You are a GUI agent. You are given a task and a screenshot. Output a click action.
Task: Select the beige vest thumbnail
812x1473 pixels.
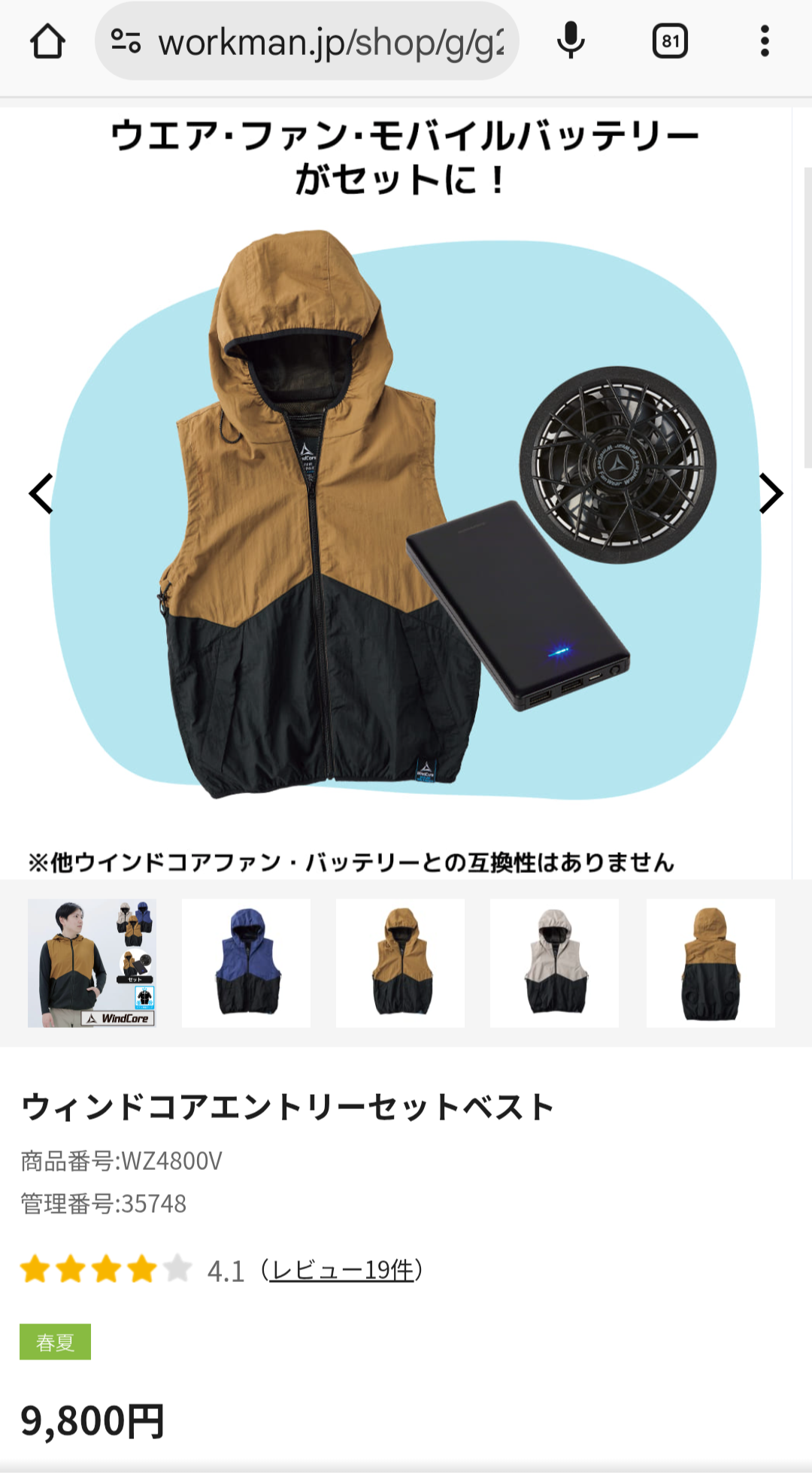pos(554,963)
